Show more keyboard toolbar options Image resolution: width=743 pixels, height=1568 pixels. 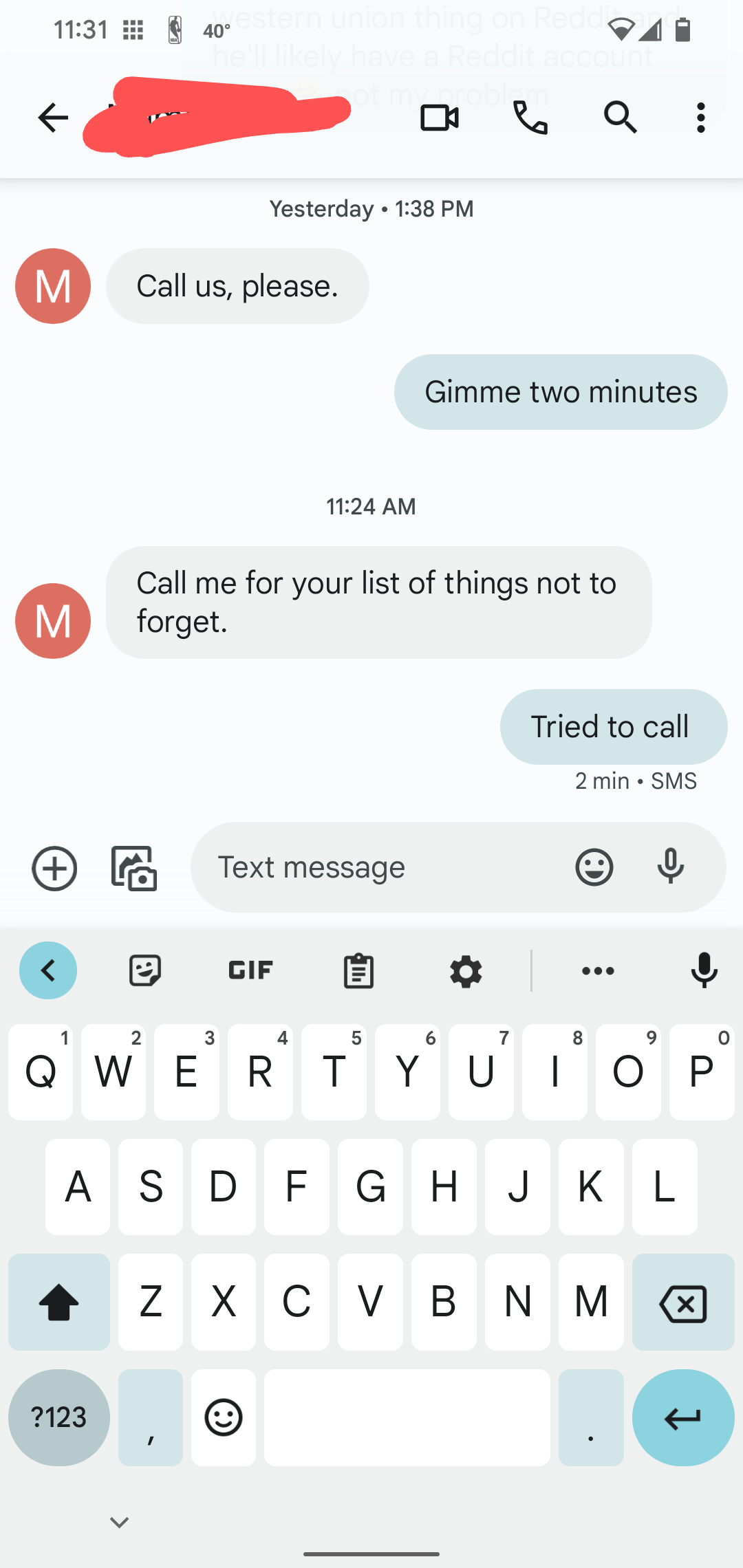coord(598,970)
